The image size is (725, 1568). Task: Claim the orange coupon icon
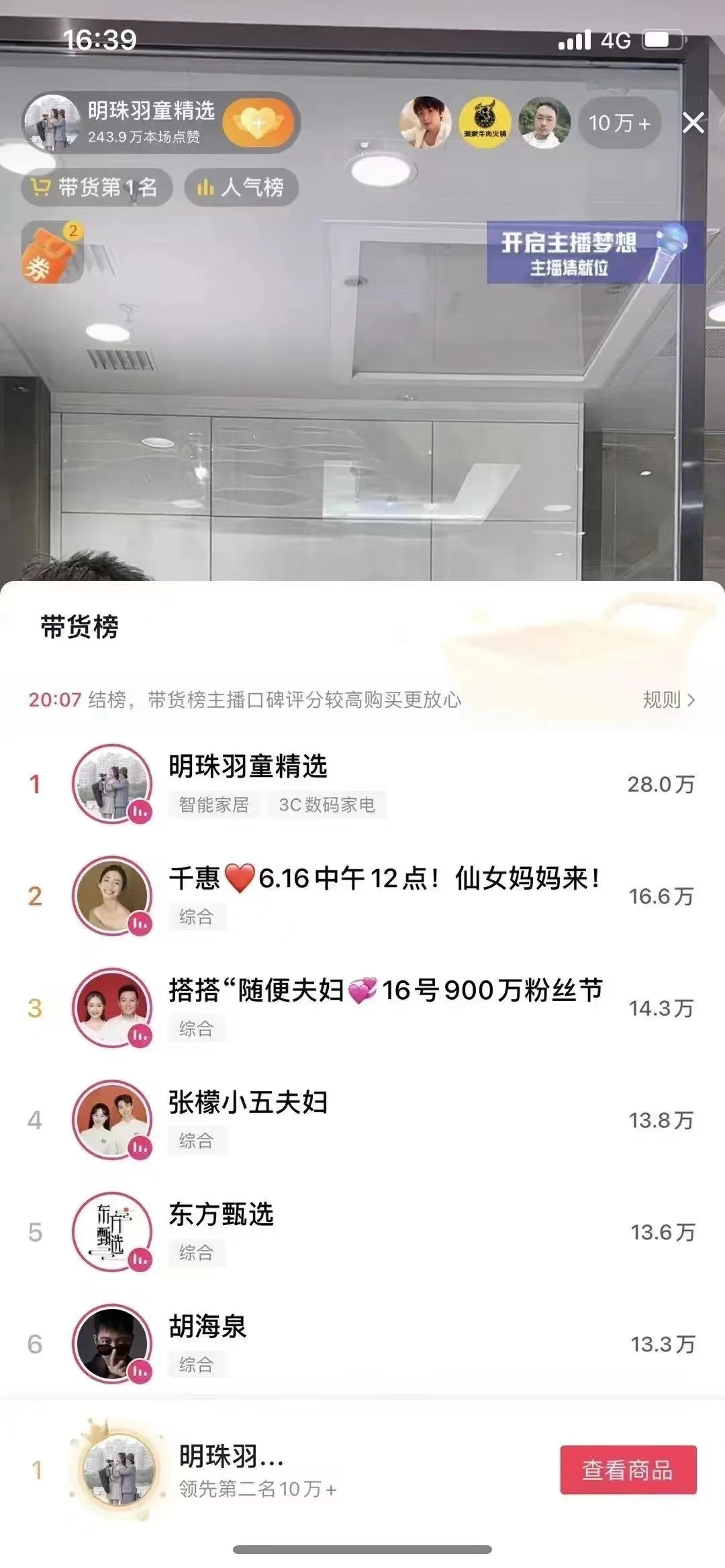pyautogui.click(x=52, y=253)
